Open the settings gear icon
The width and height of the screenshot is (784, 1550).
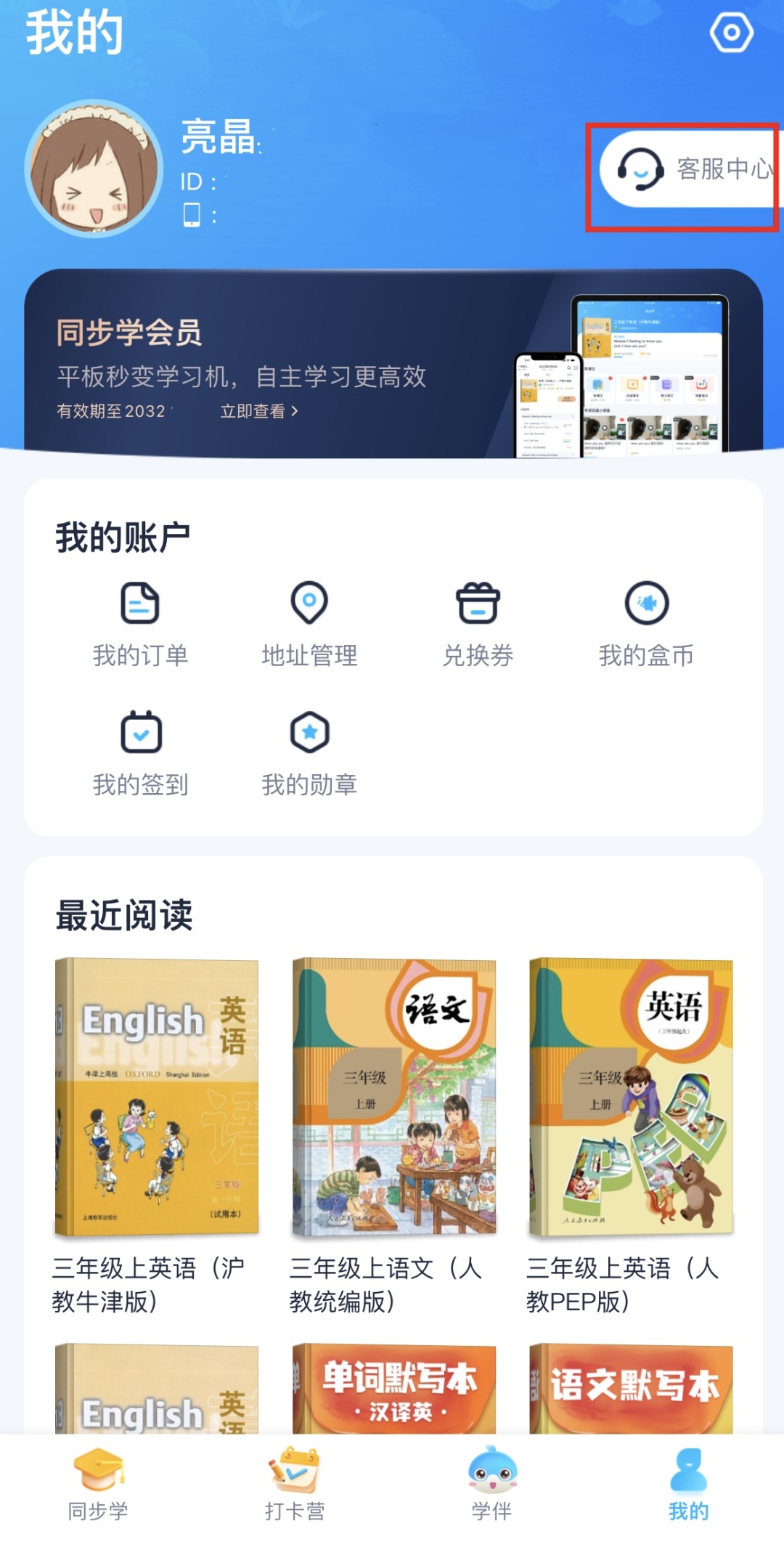tap(731, 33)
